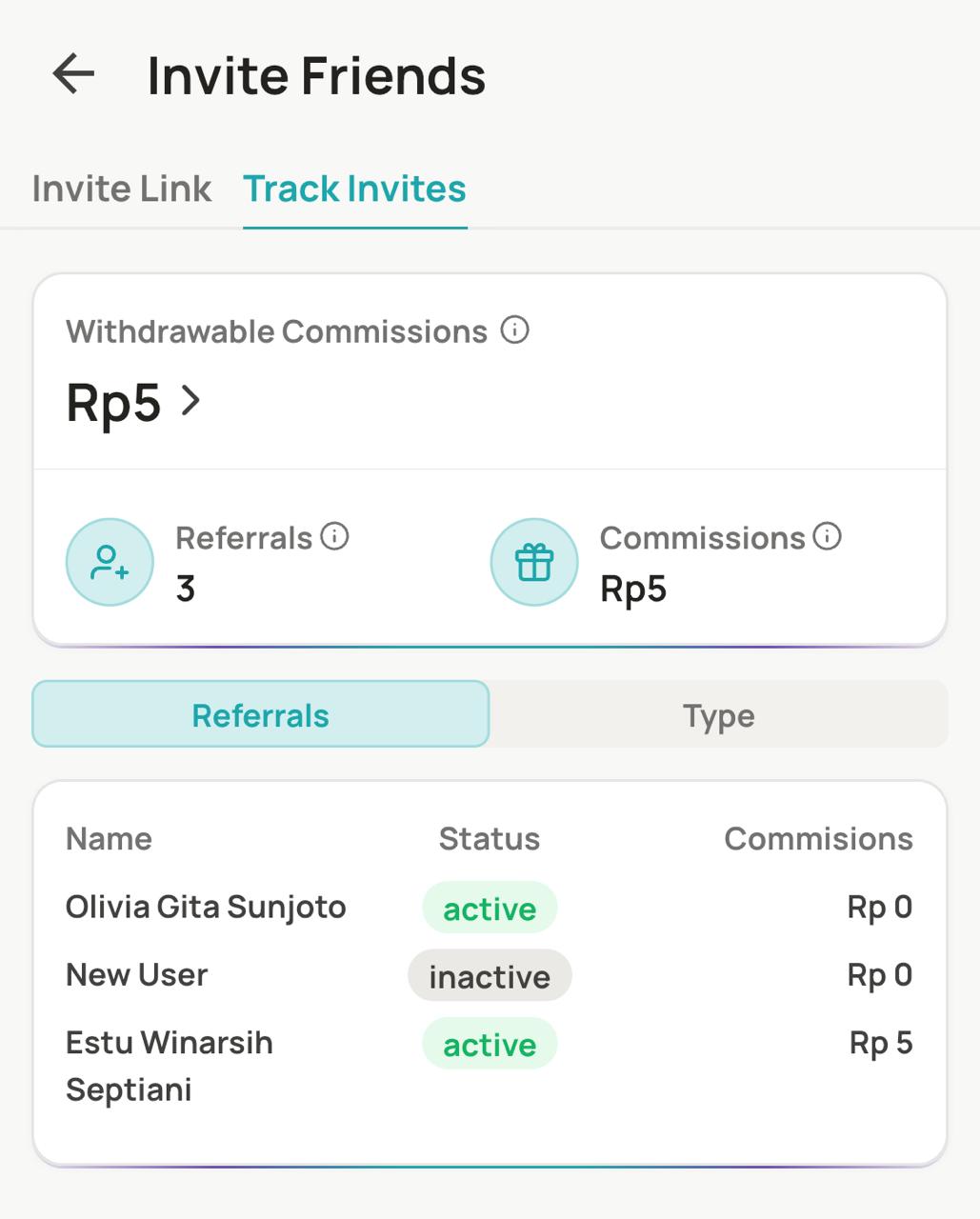This screenshot has height=1219, width=980.
Task: Open info icon beside Withdrawable Commissions
Action: click(x=514, y=330)
